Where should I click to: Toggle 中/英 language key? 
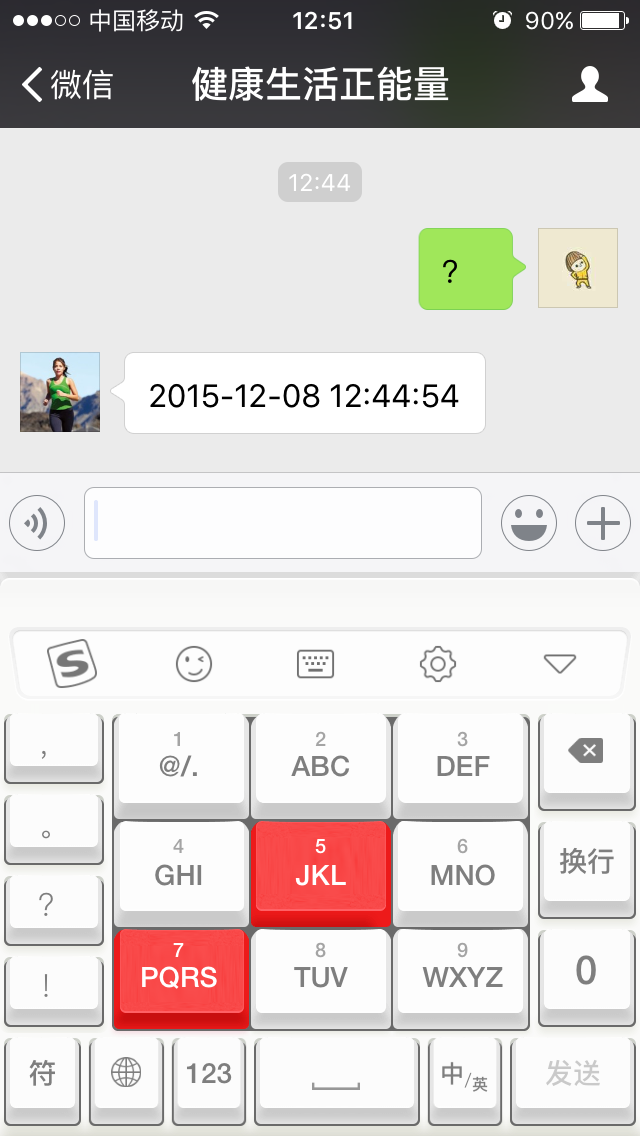464,1074
